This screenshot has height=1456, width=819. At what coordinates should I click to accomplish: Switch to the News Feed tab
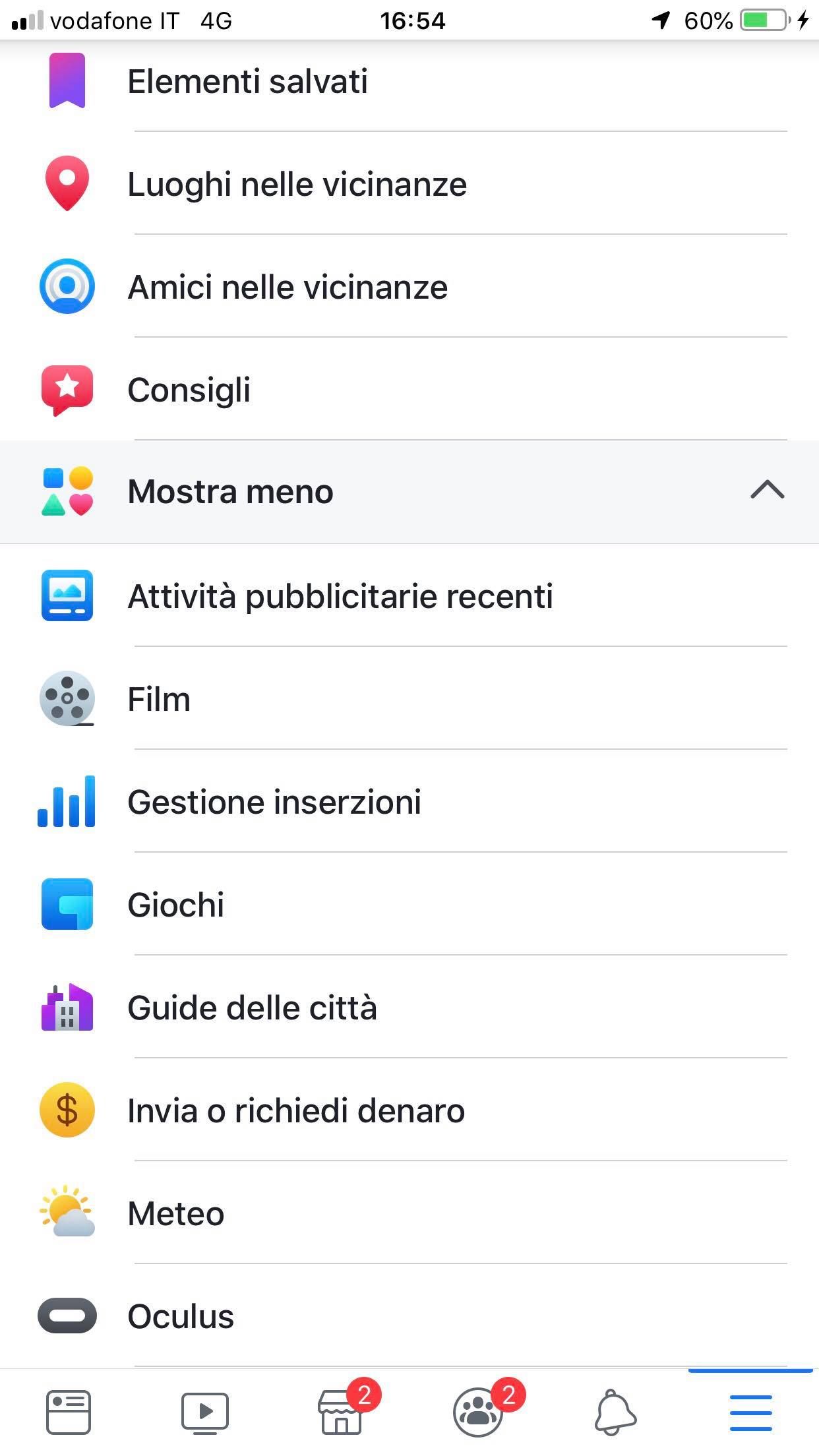69,1412
